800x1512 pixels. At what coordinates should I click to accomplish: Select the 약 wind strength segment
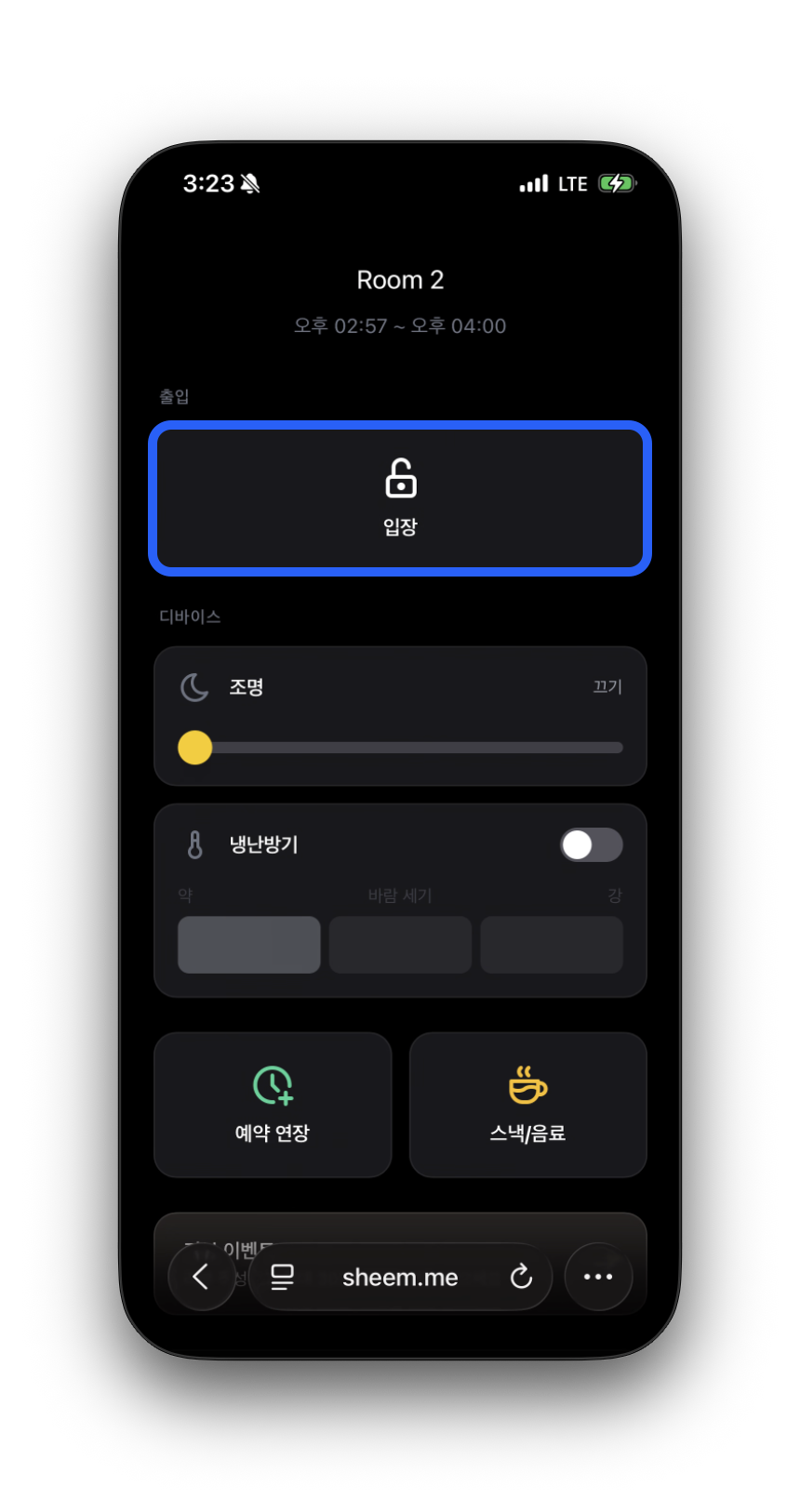(x=248, y=945)
